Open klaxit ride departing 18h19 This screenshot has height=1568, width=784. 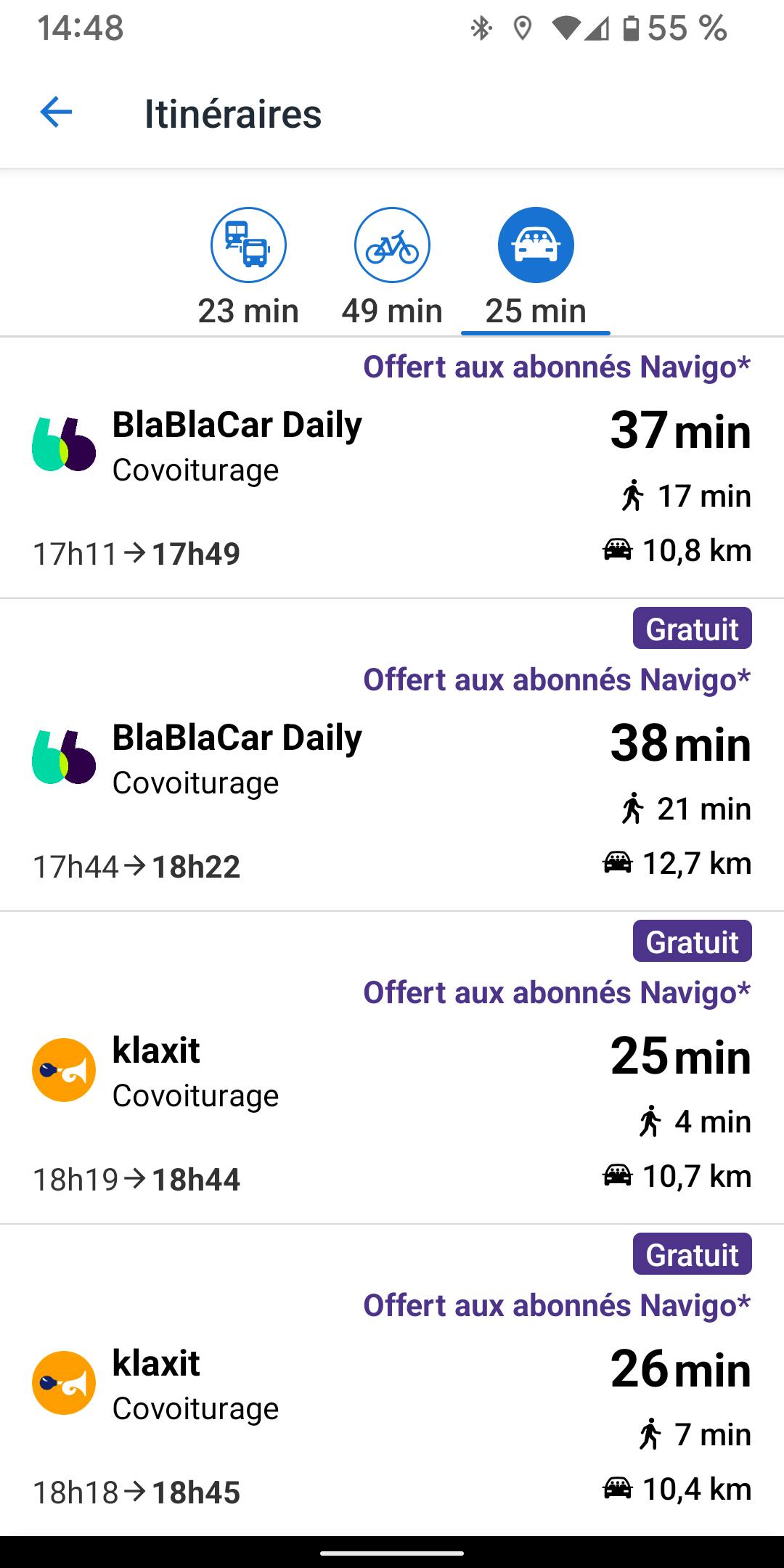pos(392,1068)
